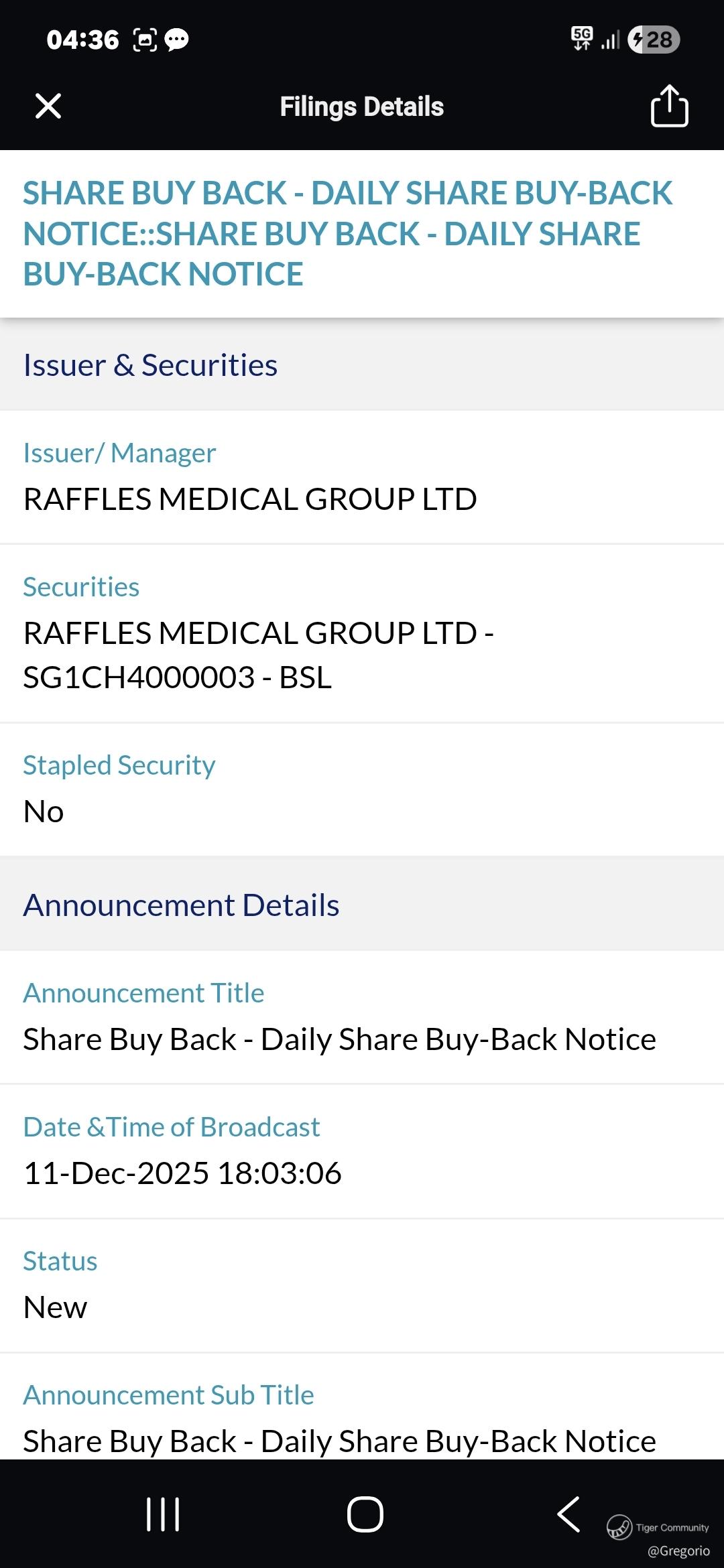Viewport: 724px width, 1568px height.
Task: Go back using system back button
Action: [568, 1514]
